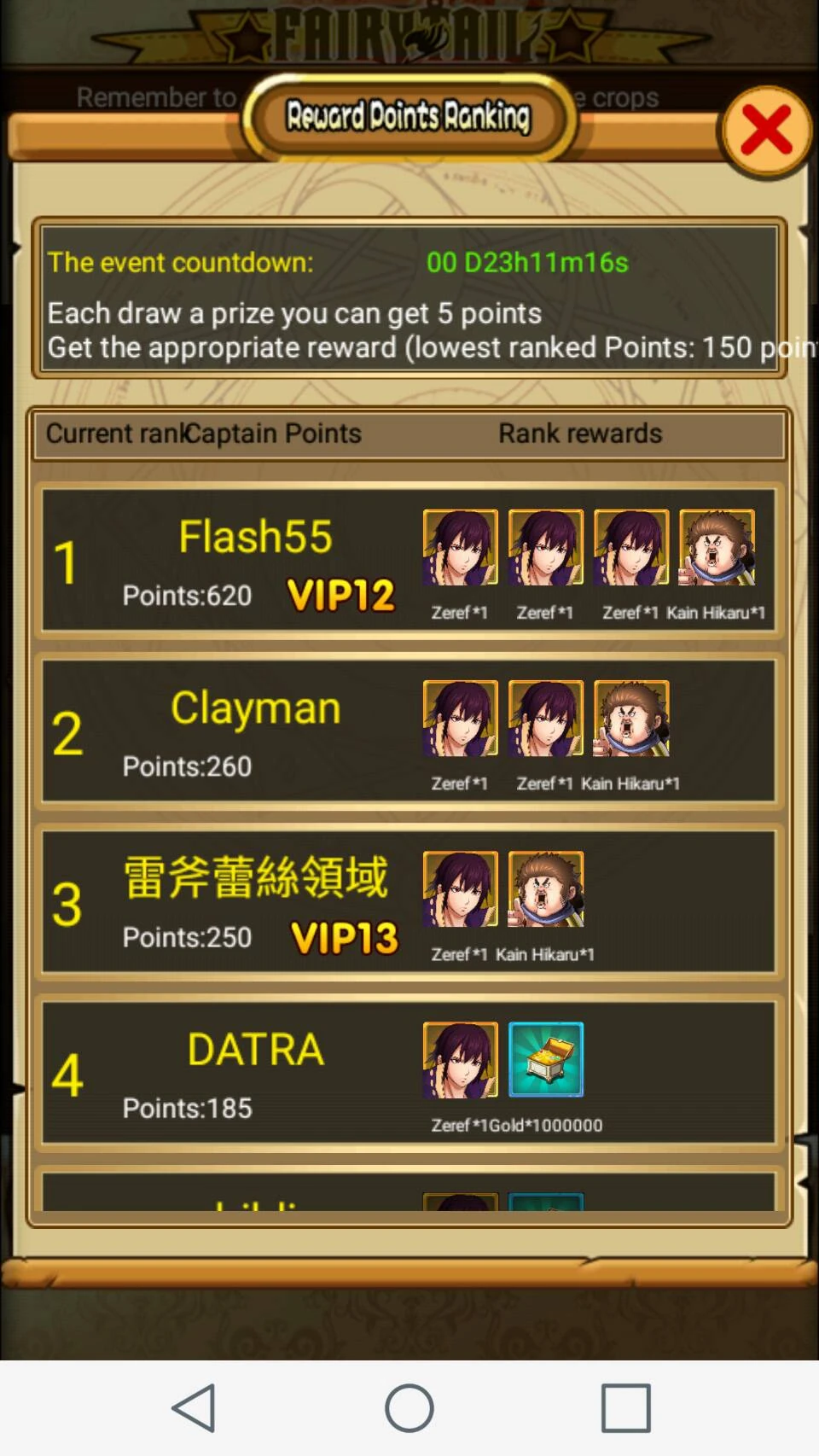Go back with the system back button

pos(194,1407)
